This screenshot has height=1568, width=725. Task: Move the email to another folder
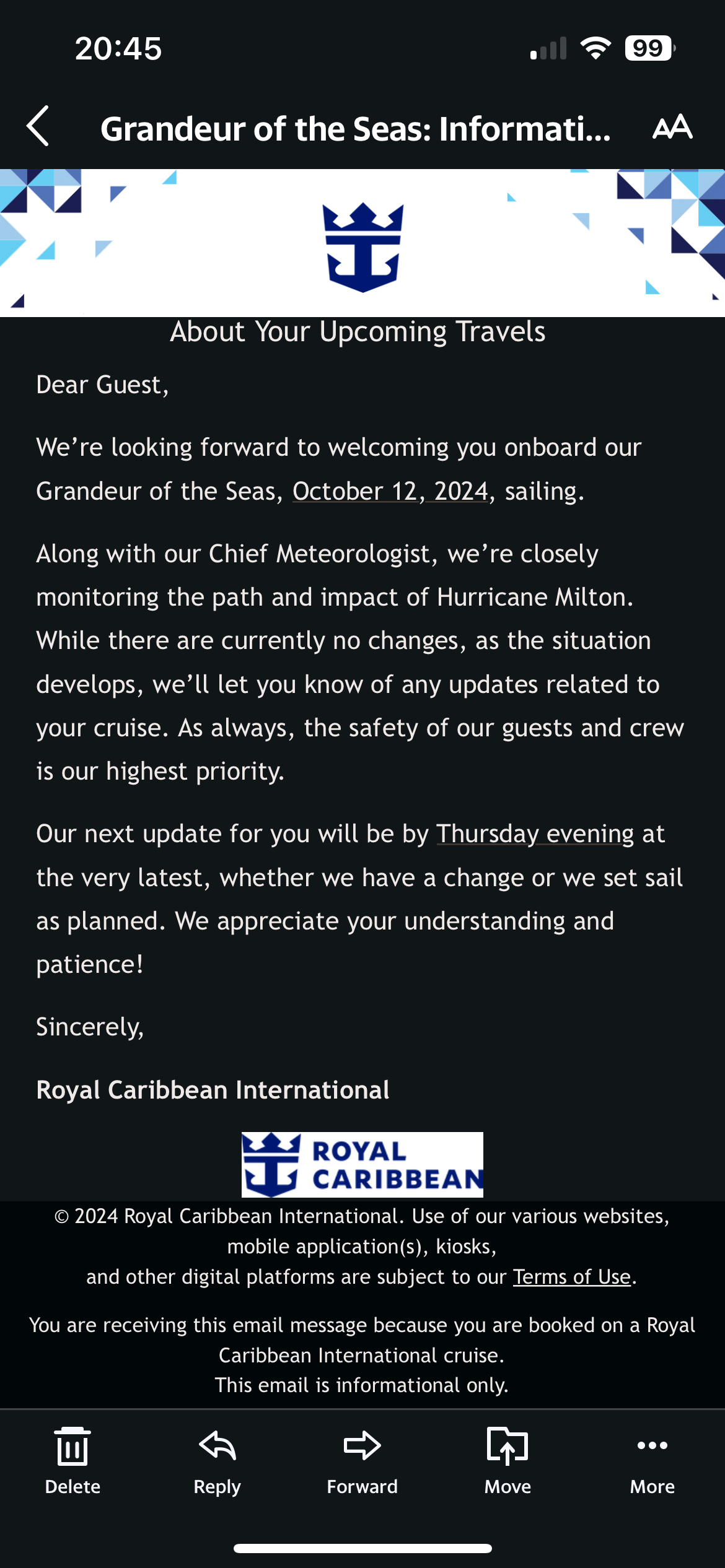tap(507, 1461)
